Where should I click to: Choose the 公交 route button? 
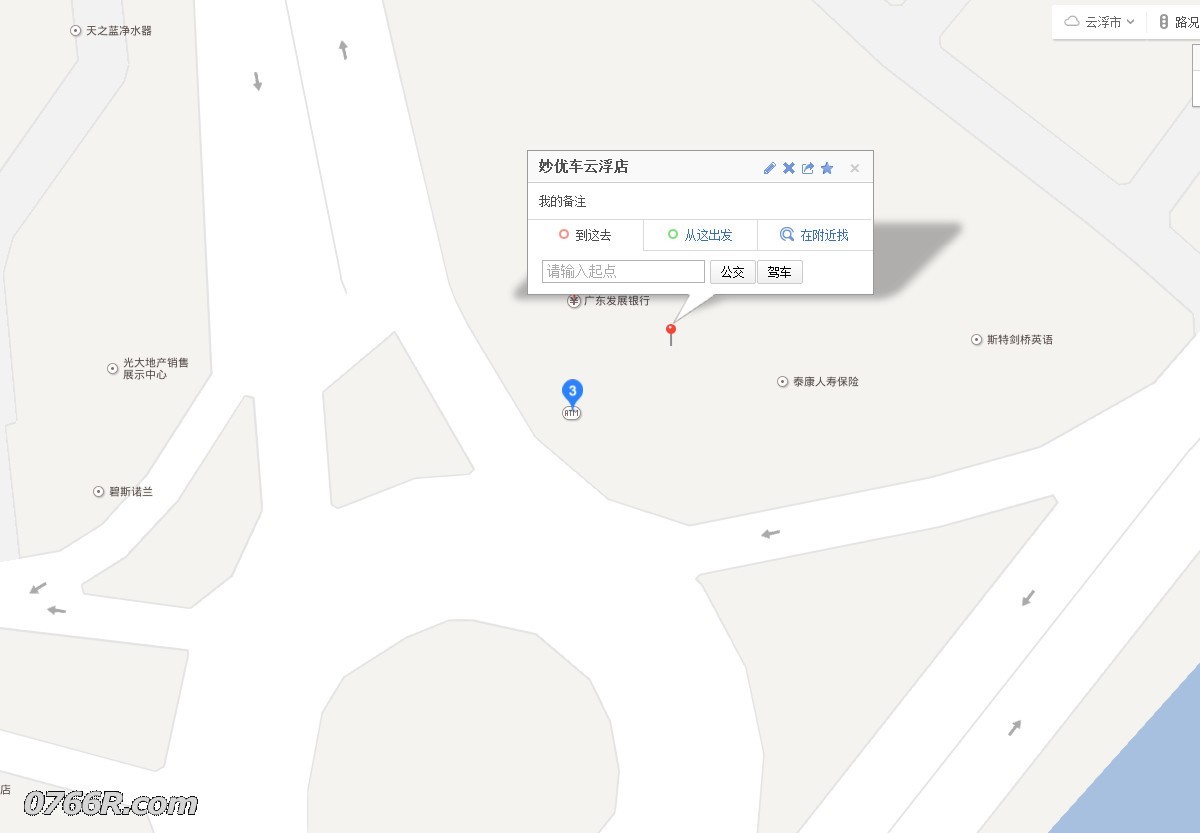[732, 272]
